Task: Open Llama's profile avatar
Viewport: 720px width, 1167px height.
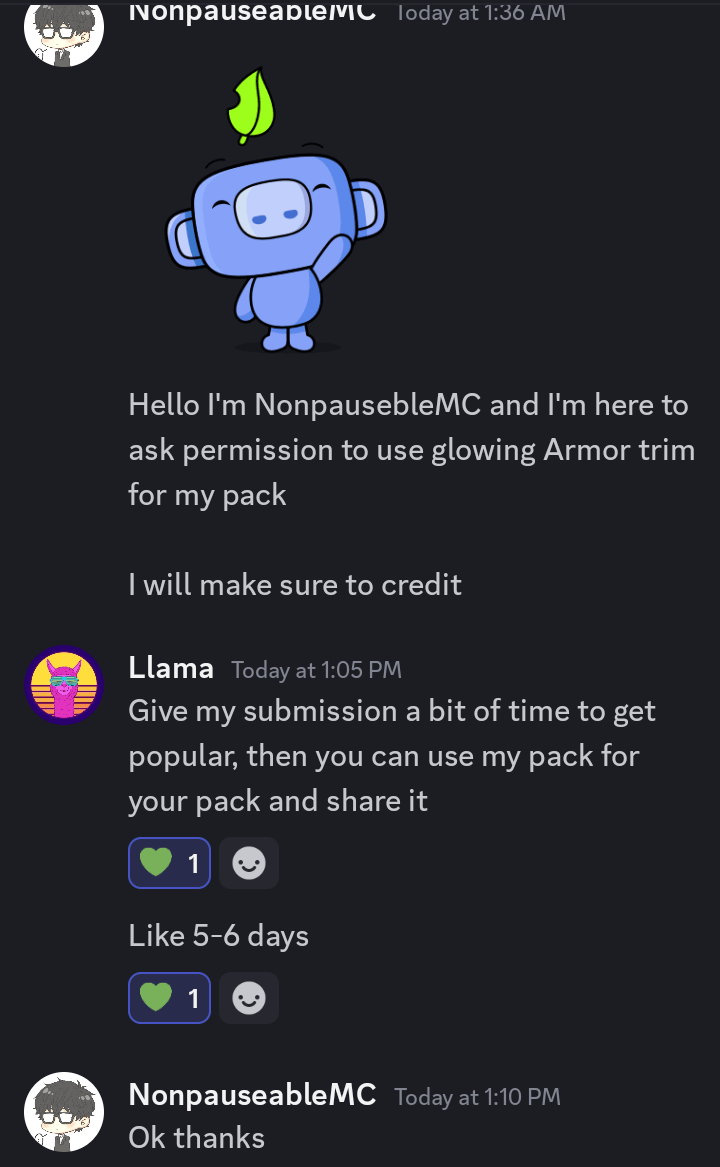Action: (x=64, y=685)
